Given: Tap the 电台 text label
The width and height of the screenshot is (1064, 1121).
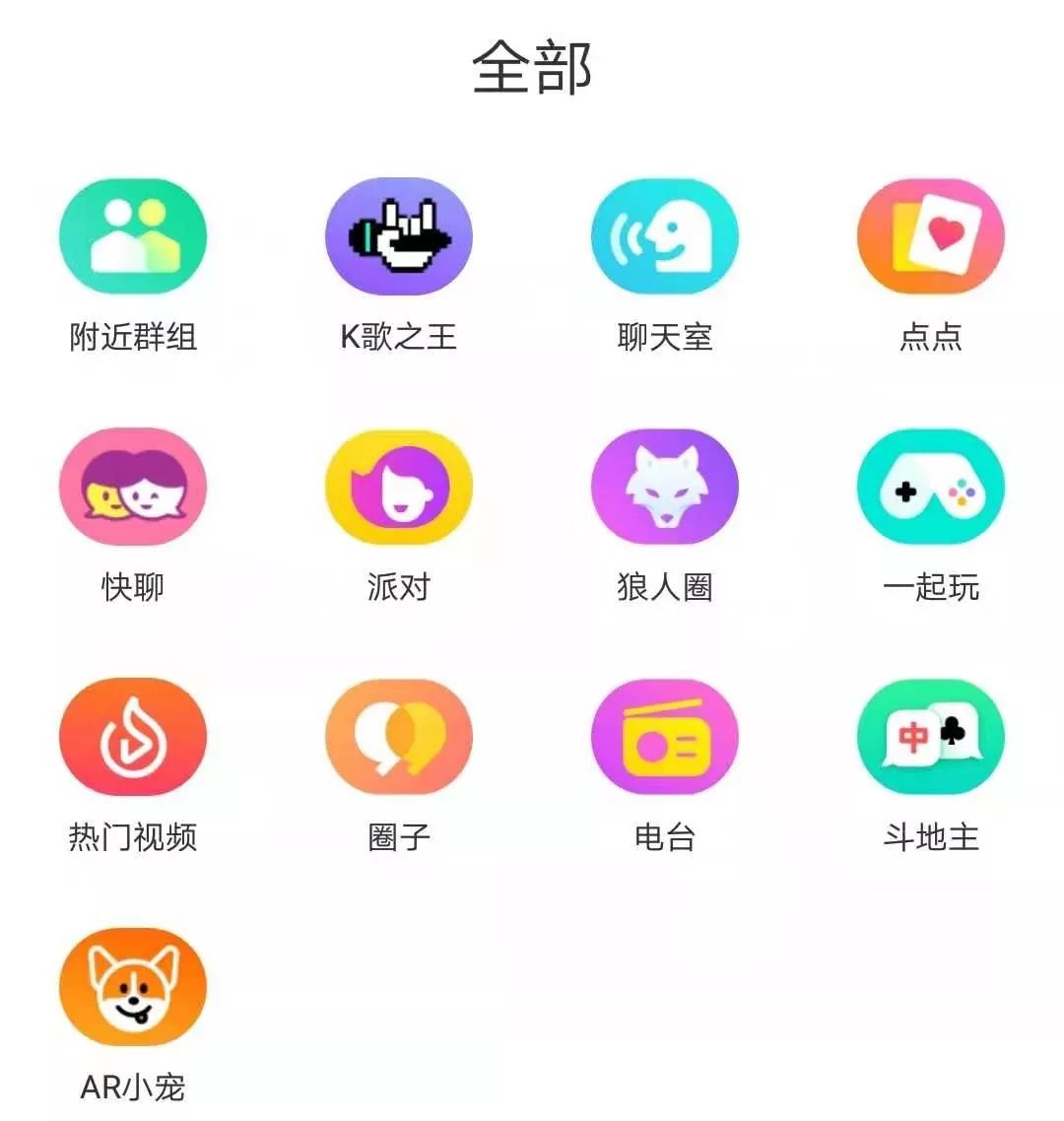Looking at the screenshot, I should (665, 838).
